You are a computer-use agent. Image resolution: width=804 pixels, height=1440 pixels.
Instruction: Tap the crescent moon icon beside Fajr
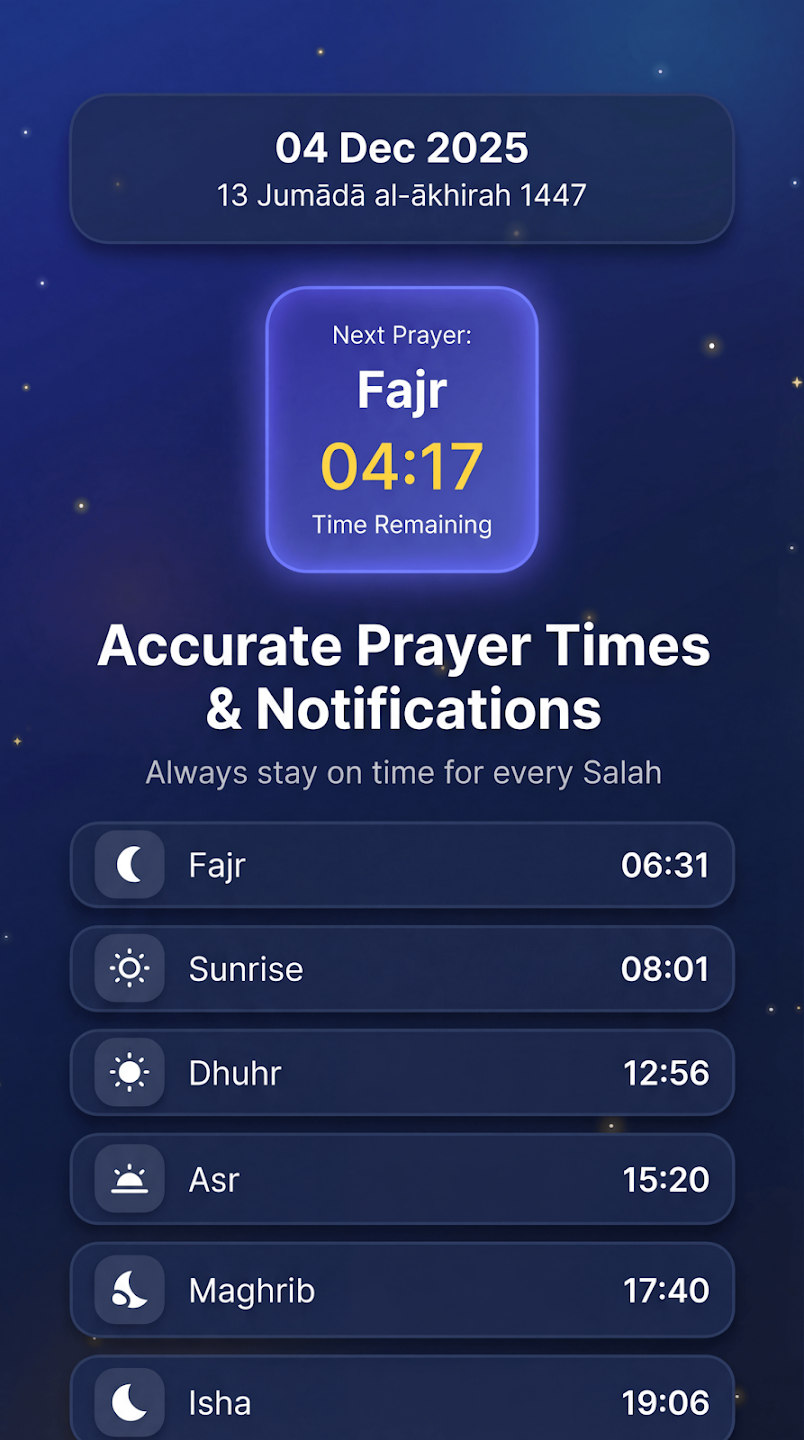pyautogui.click(x=125, y=865)
